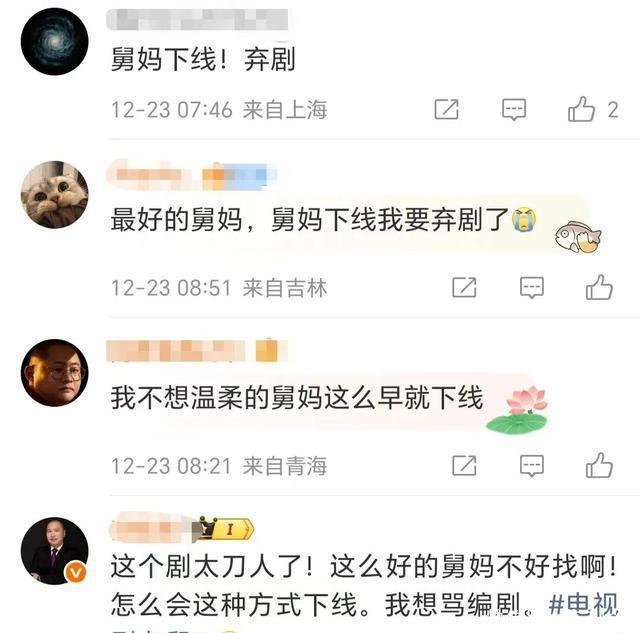Open the verified suit avatar's profile
640x633 pixels.
point(54,550)
